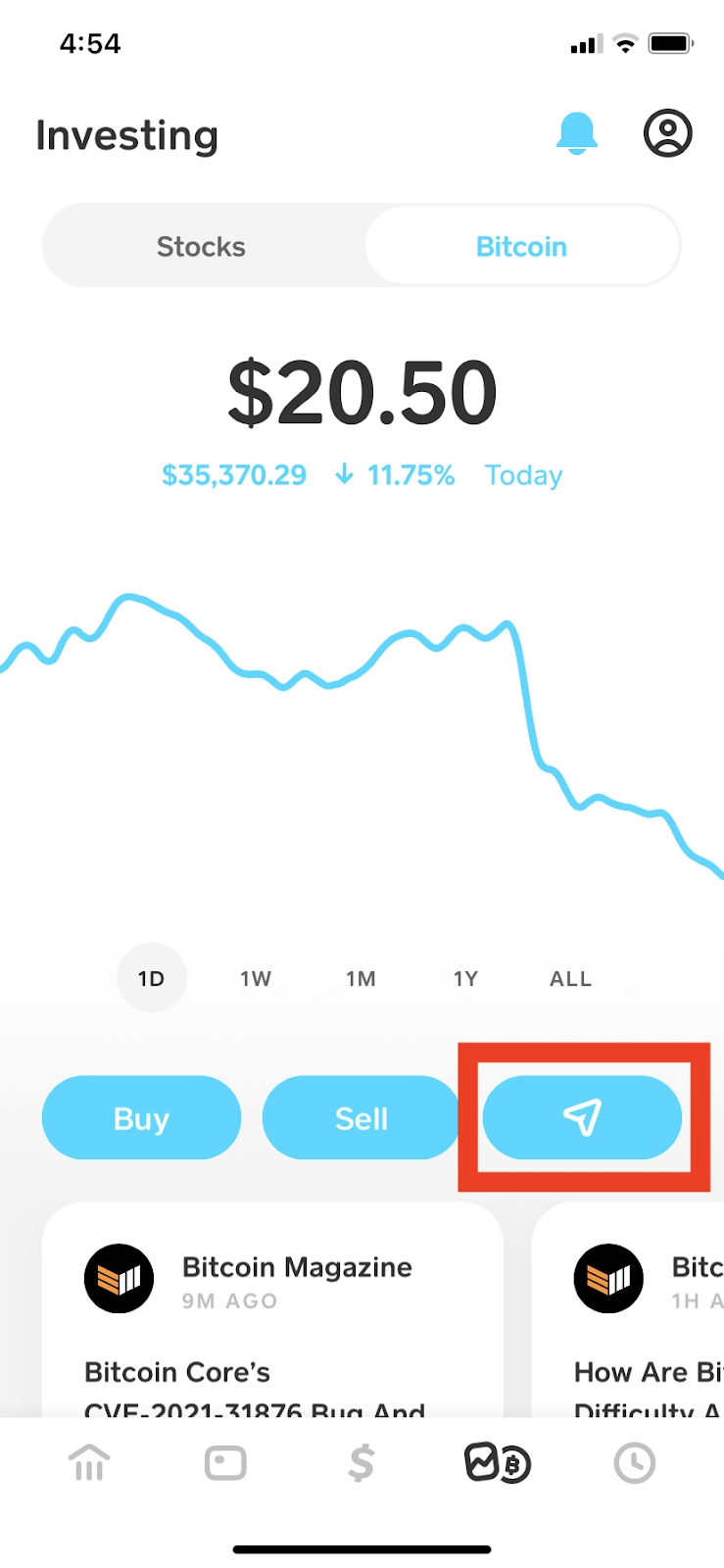724x1568 pixels.
Task: Tap the Buy button
Action: (x=141, y=1117)
